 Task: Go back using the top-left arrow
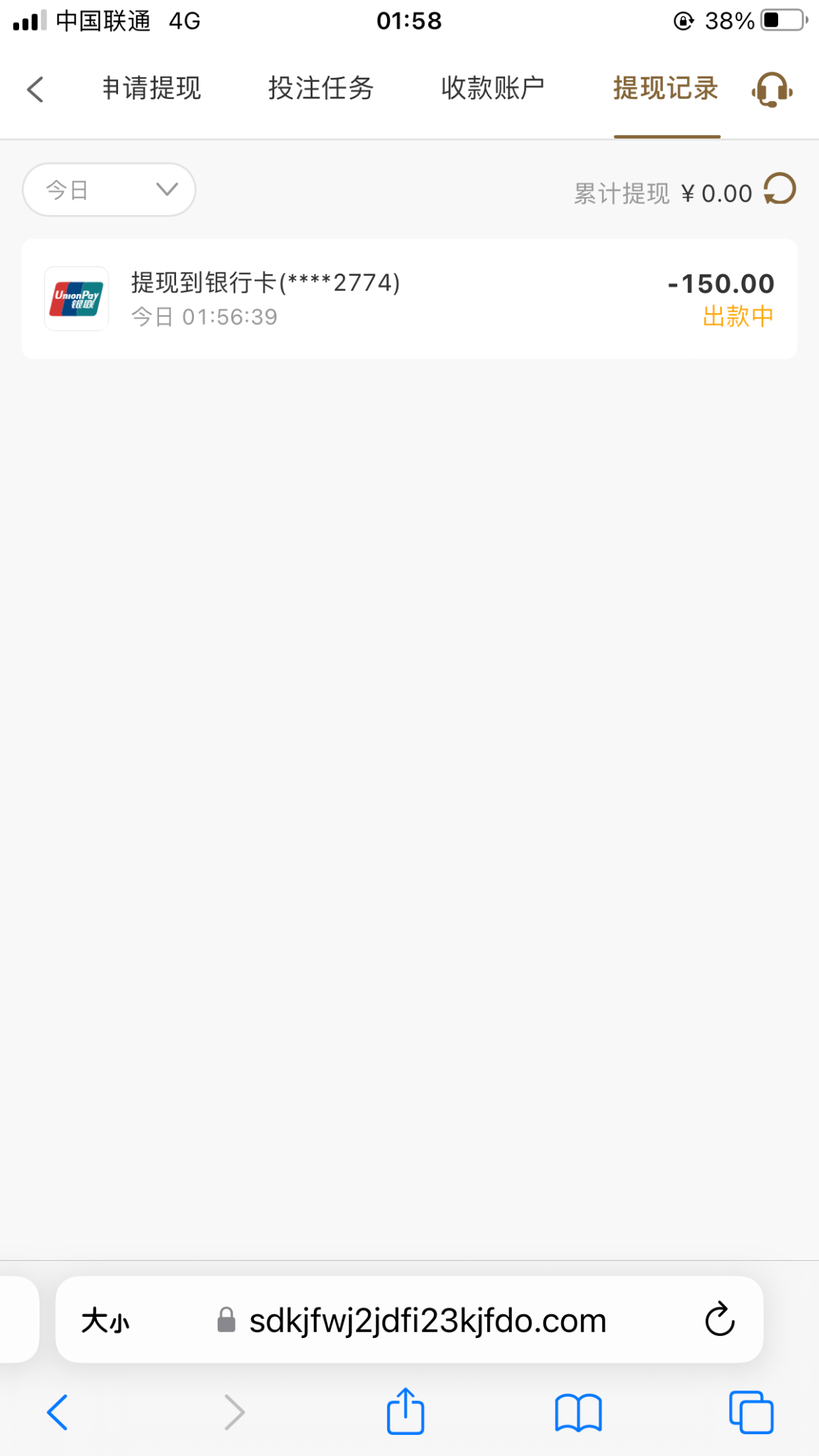pyautogui.click(x=35, y=89)
